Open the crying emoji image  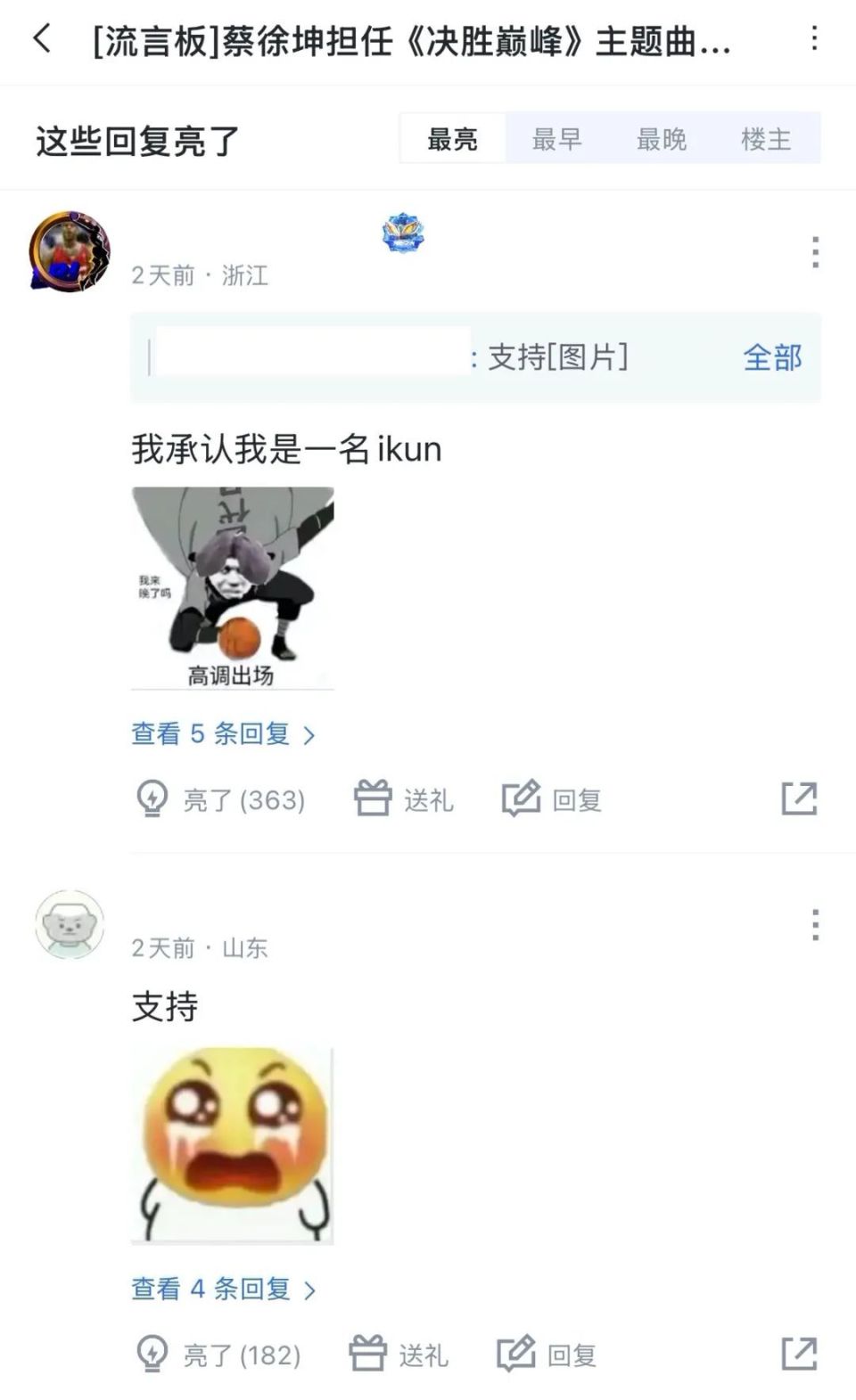coord(233,1144)
